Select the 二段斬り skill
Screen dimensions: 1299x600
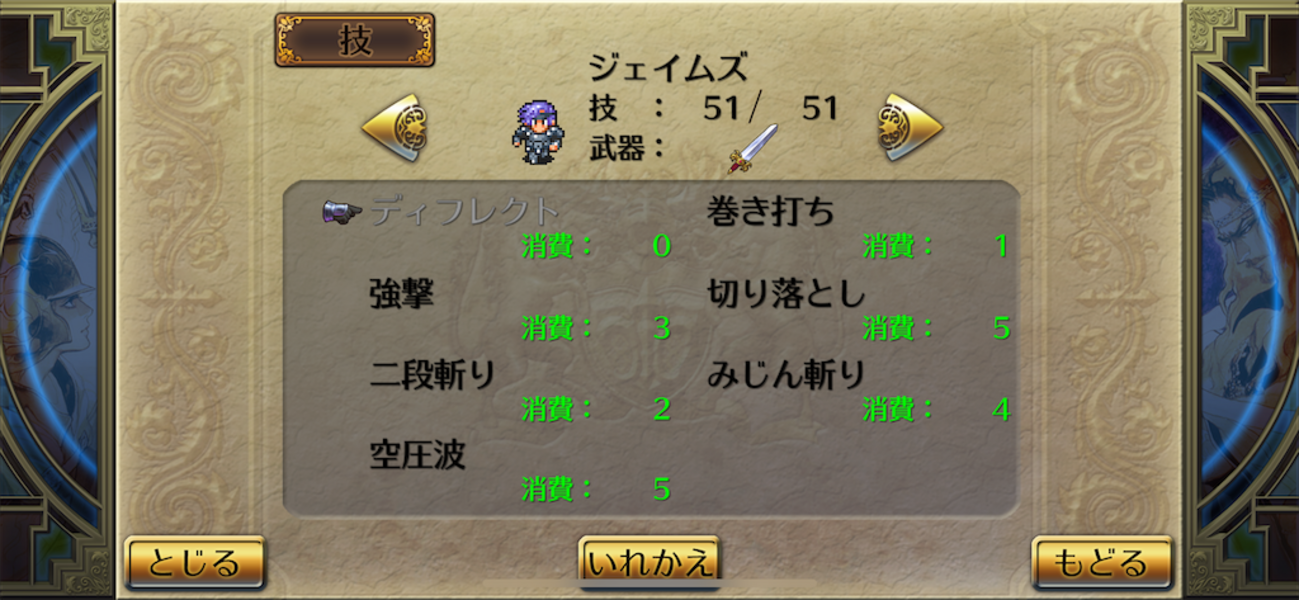tap(432, 375)
